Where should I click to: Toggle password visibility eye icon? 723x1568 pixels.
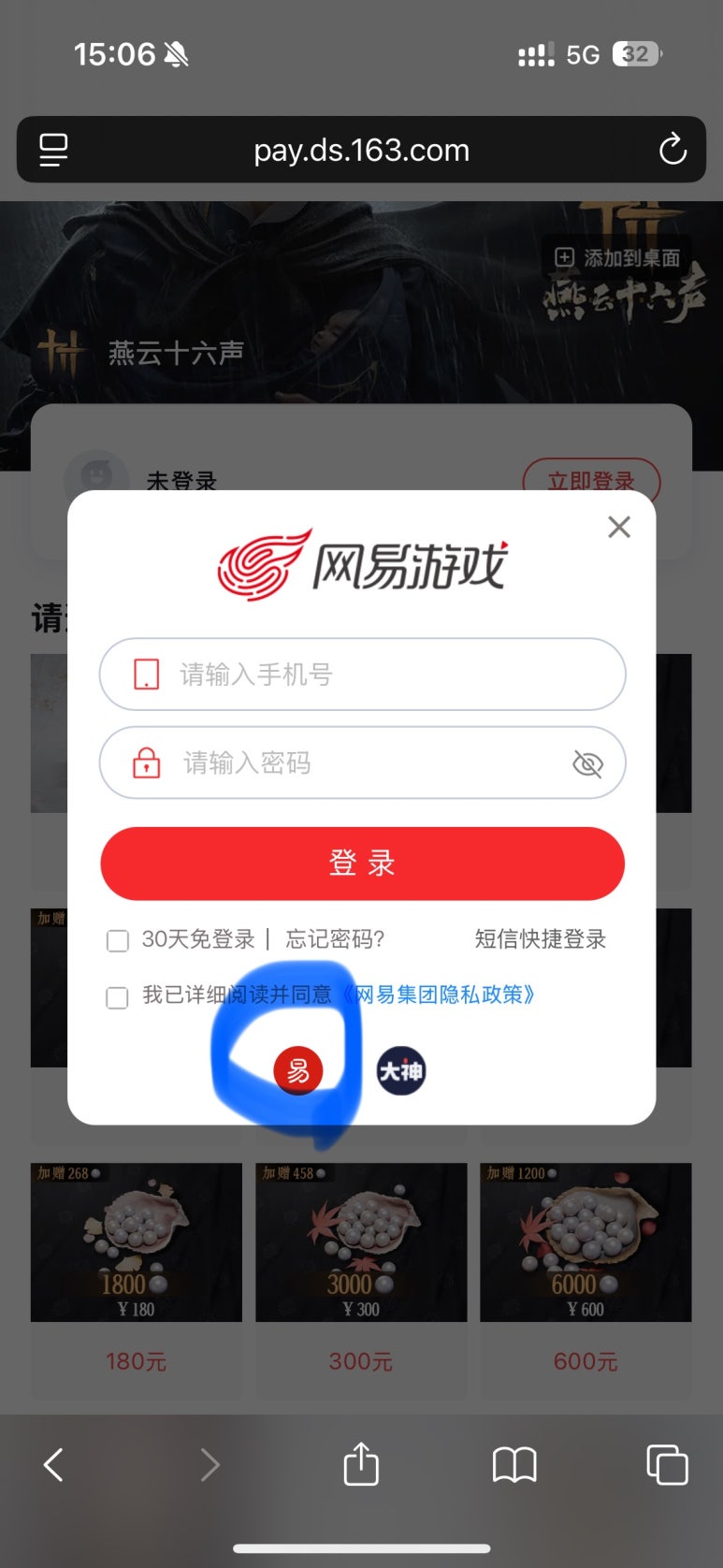coord(587,764)
